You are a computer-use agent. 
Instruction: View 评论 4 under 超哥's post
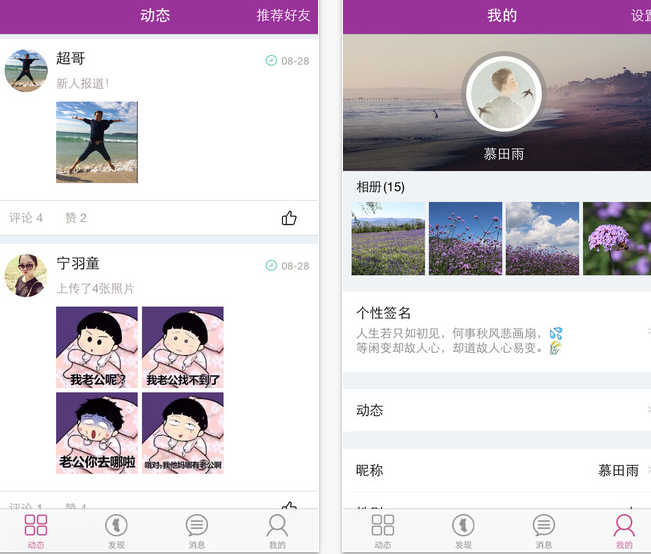(x=26, y=218)
